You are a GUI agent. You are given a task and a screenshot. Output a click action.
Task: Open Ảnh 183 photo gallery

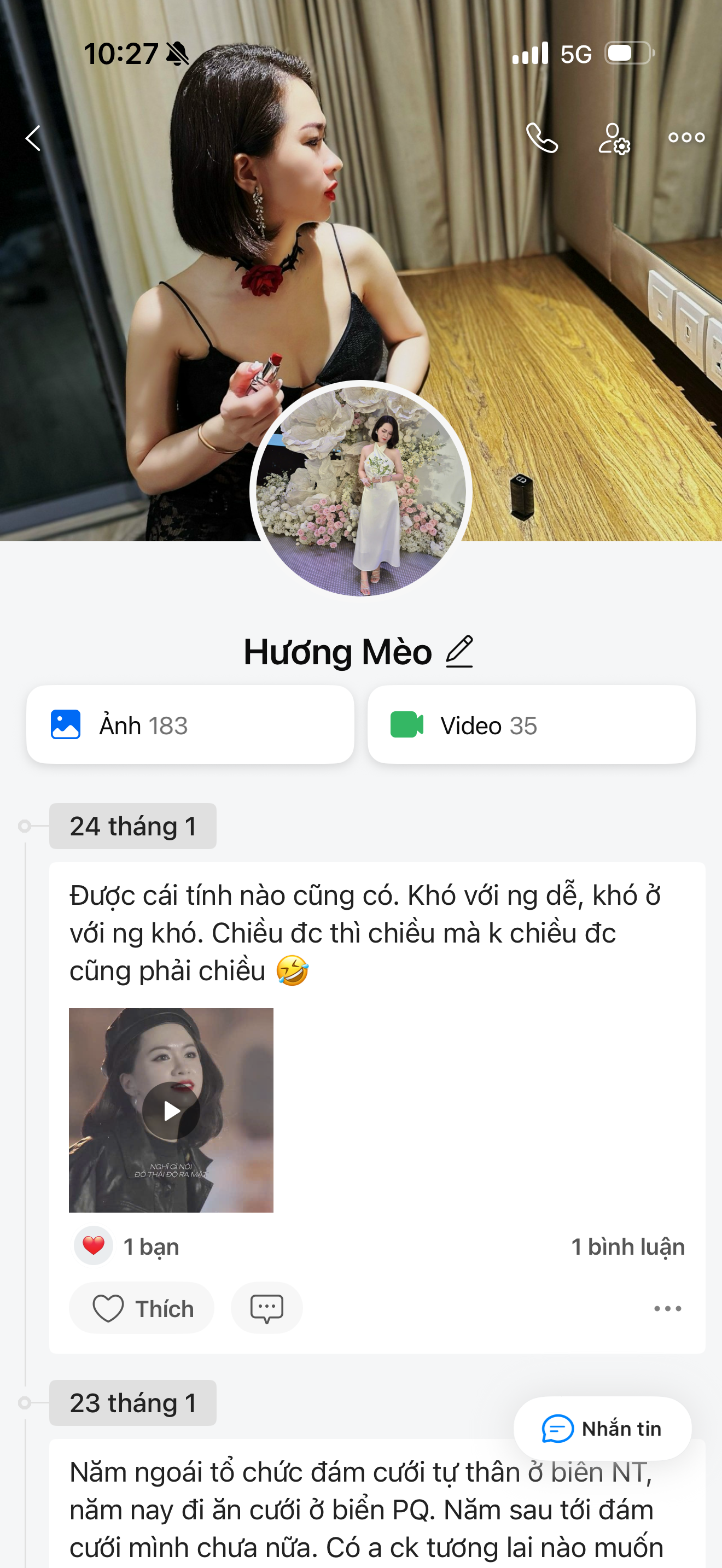tap(190, 725)
